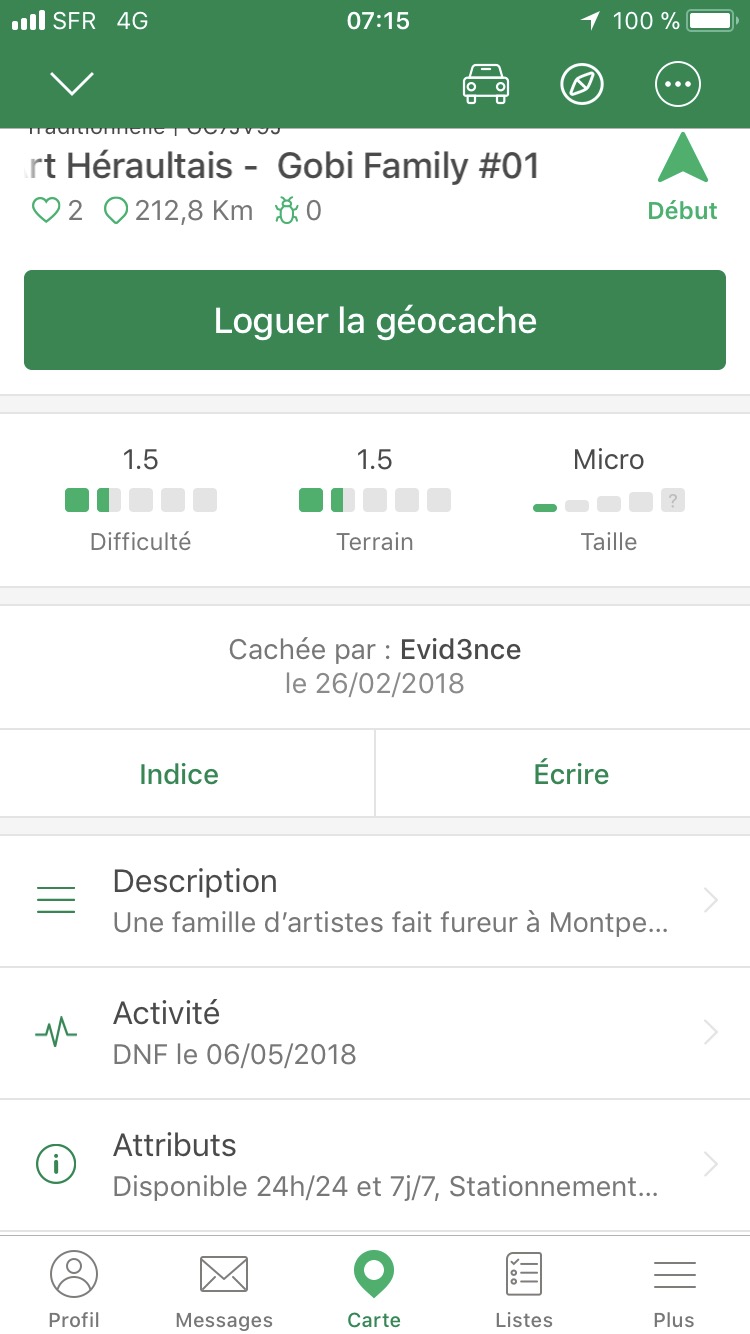Image resolution: width=750 pixels, height=1334 pixels.
Task: Open the compass icon
Action: 582,85
